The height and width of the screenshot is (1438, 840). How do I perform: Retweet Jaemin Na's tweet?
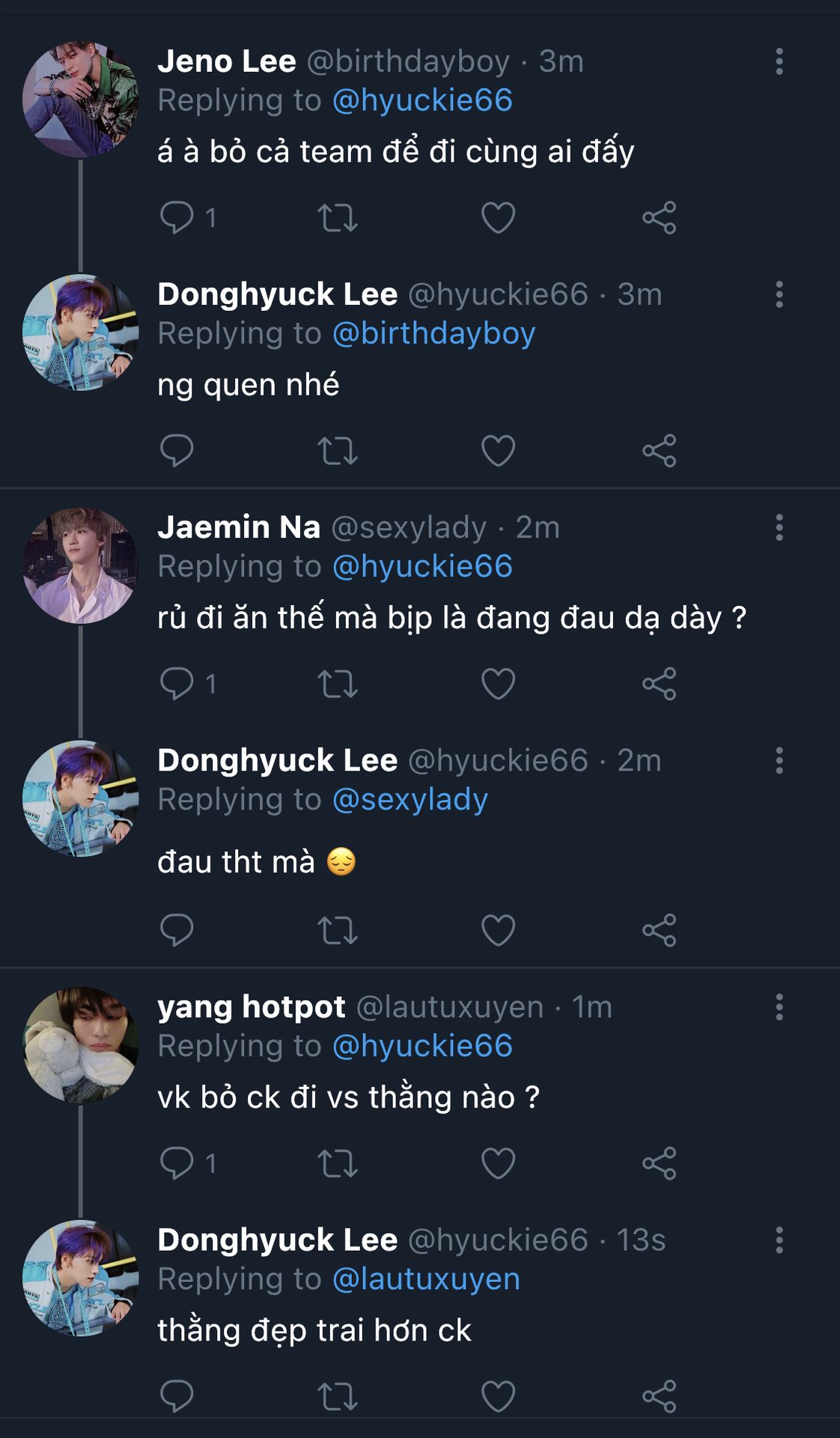coord(338,684)
